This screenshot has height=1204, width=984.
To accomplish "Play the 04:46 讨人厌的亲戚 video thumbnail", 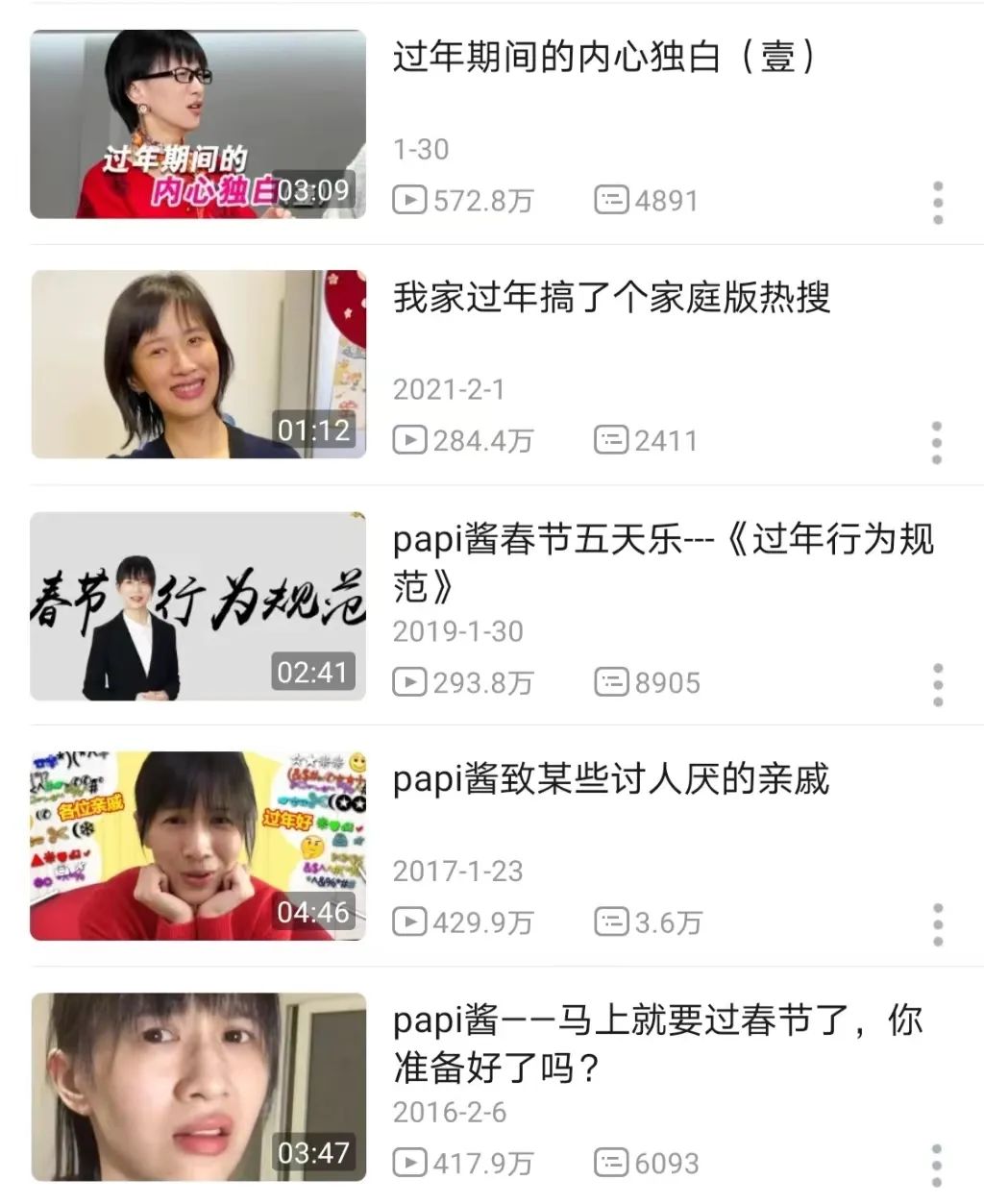I will 198,846.
